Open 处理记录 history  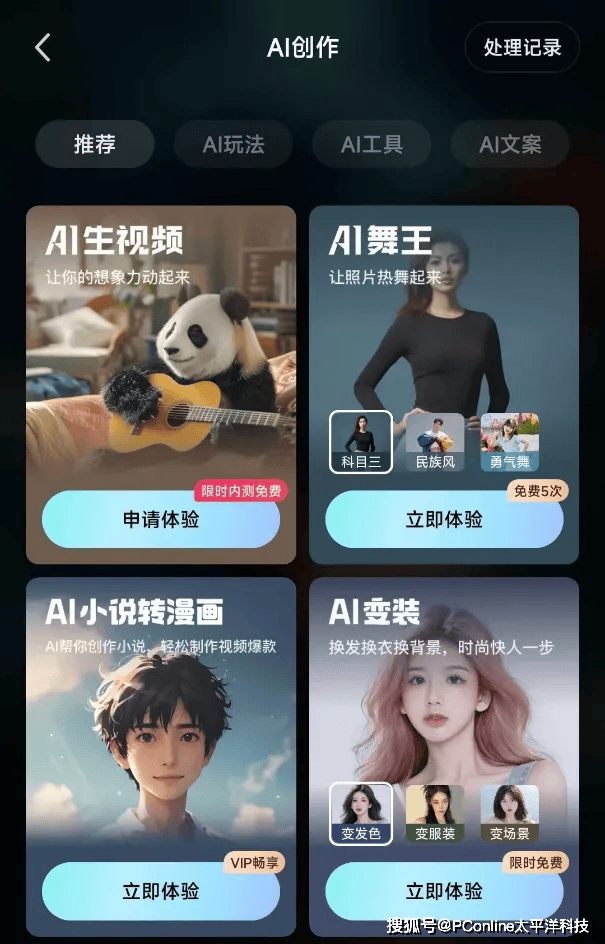click(x=522, y=47)
